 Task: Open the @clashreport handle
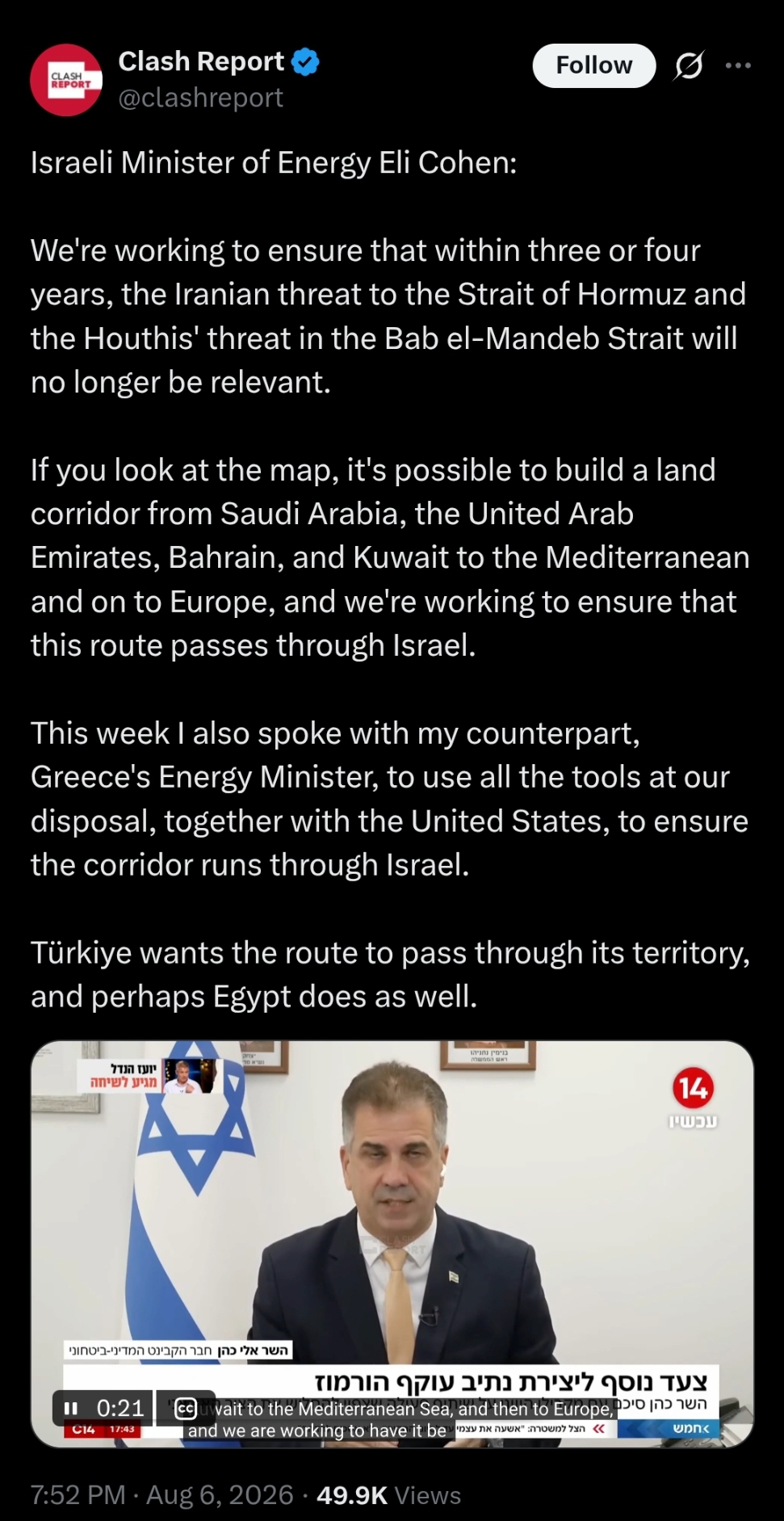point(201,98)
